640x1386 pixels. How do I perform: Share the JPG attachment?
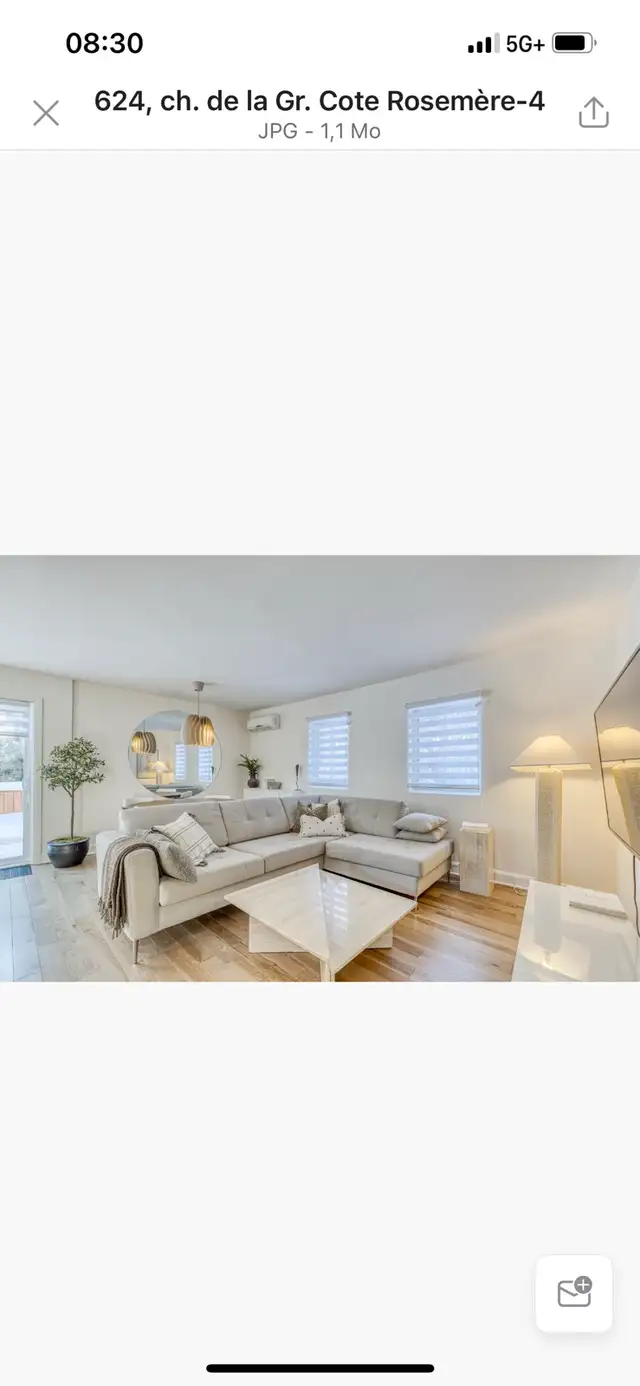click(593, 113)
